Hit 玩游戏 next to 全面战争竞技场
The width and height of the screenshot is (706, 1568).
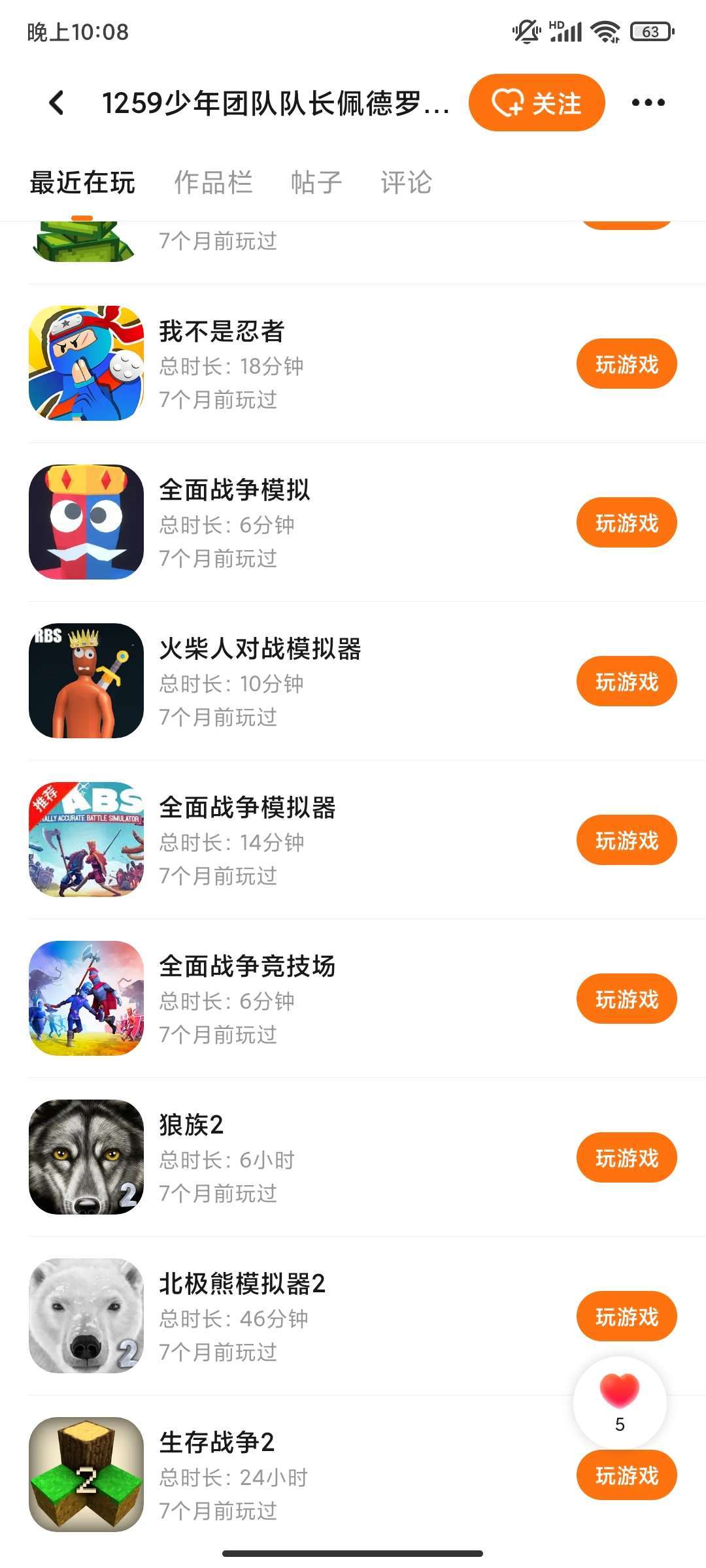[x=626, y=999]
